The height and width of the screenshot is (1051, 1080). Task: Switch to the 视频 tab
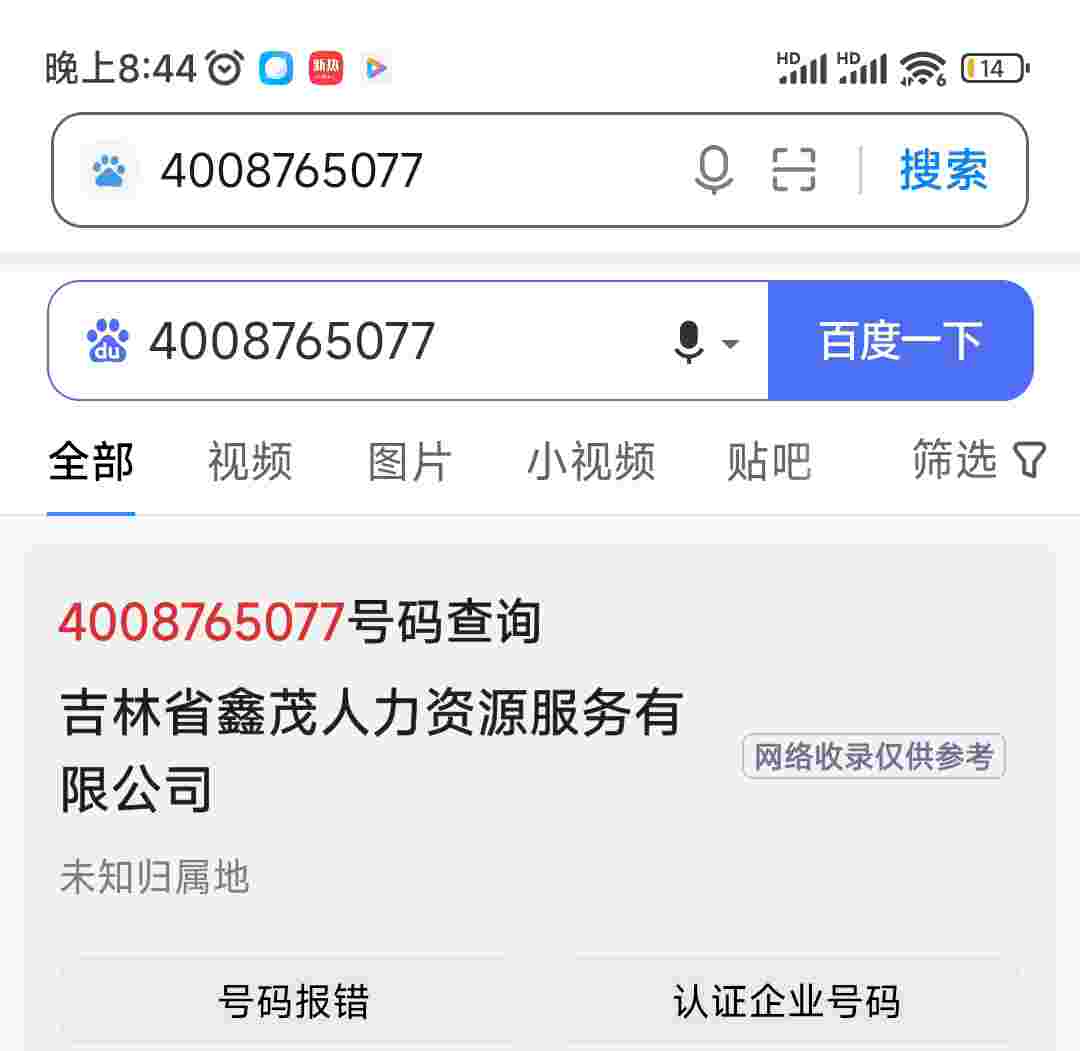pos(250,462)
